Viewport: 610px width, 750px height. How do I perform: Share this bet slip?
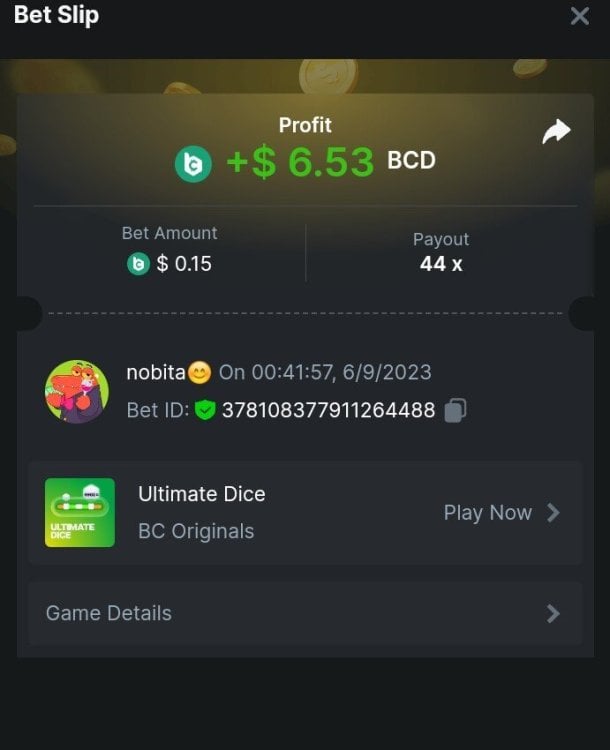coord(556,132)
